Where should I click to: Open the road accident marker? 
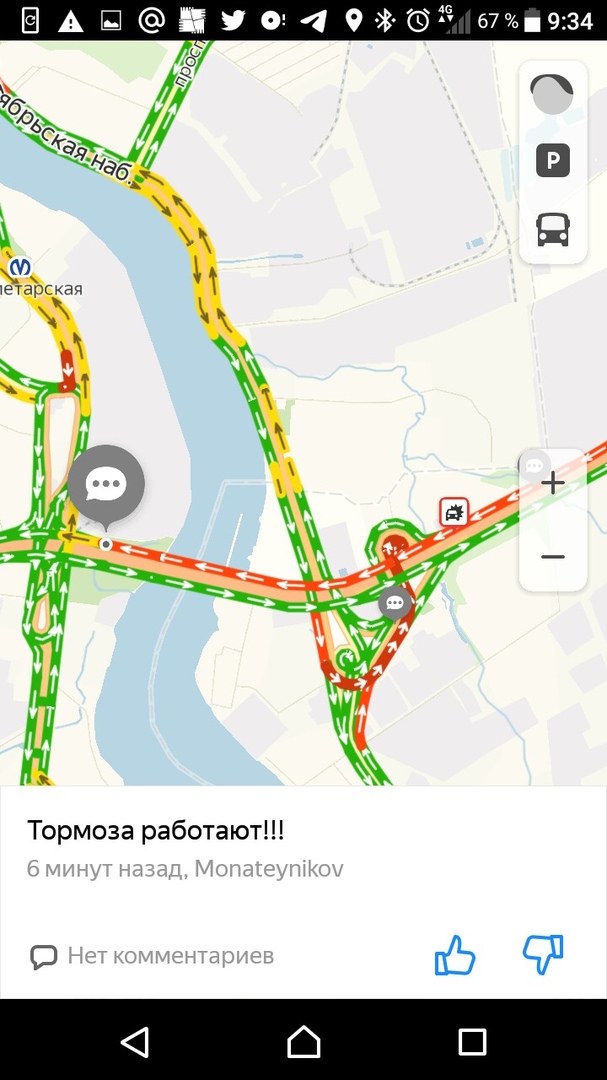point(454,513)
